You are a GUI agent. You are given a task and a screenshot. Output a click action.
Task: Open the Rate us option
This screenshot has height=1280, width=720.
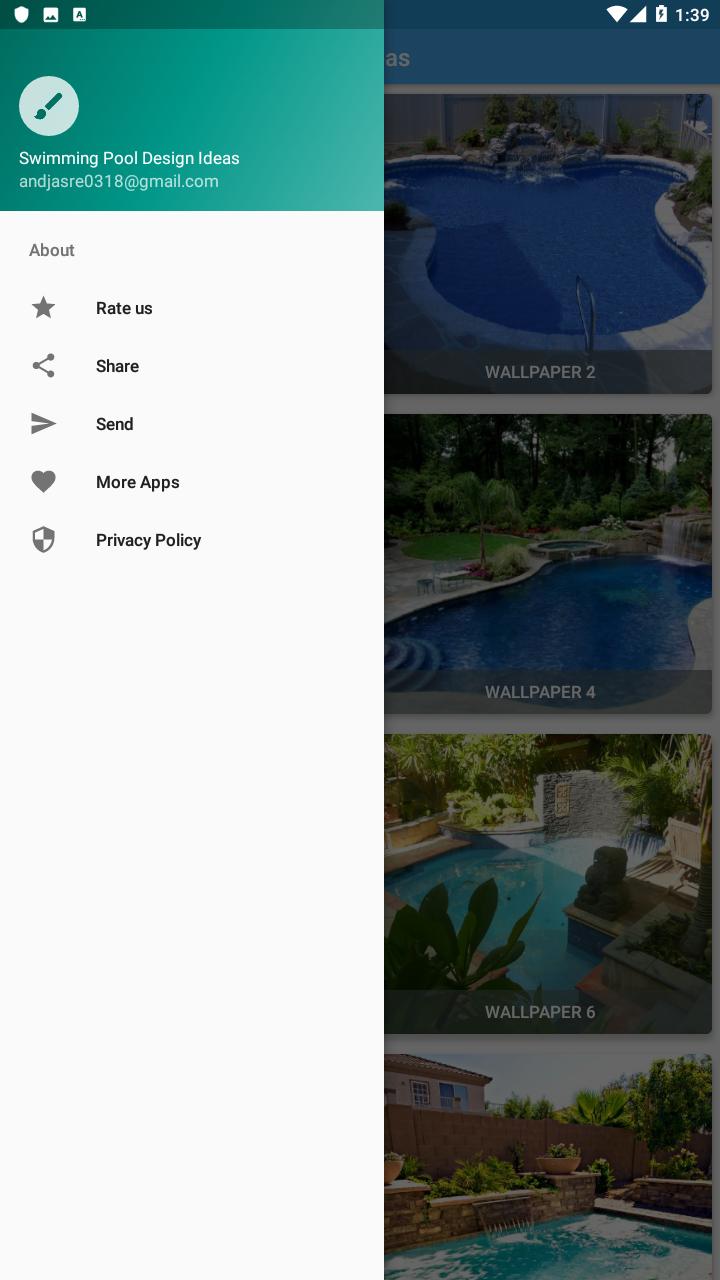124,308
